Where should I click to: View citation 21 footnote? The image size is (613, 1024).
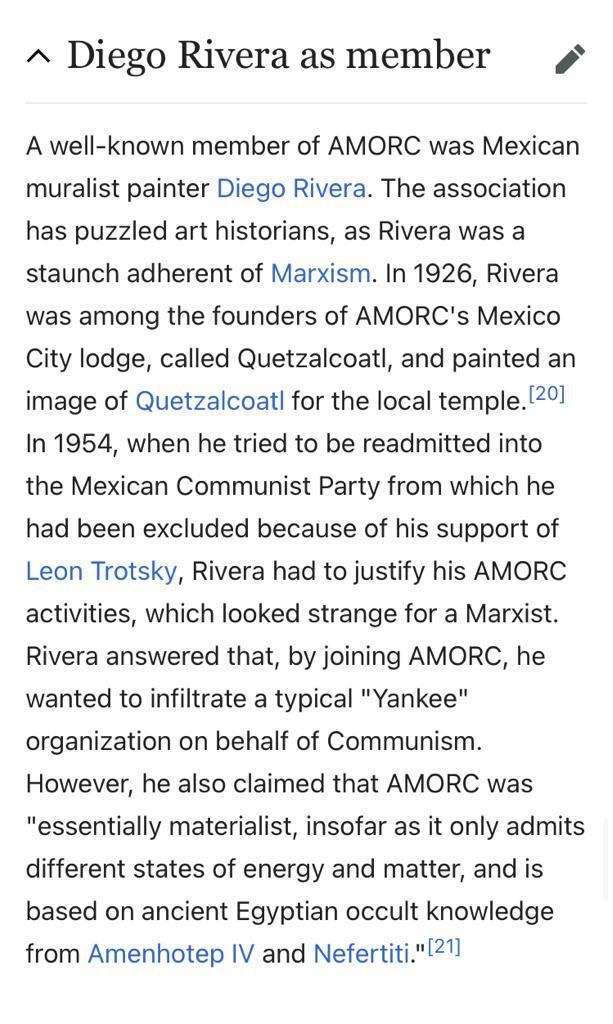(443, 946)
